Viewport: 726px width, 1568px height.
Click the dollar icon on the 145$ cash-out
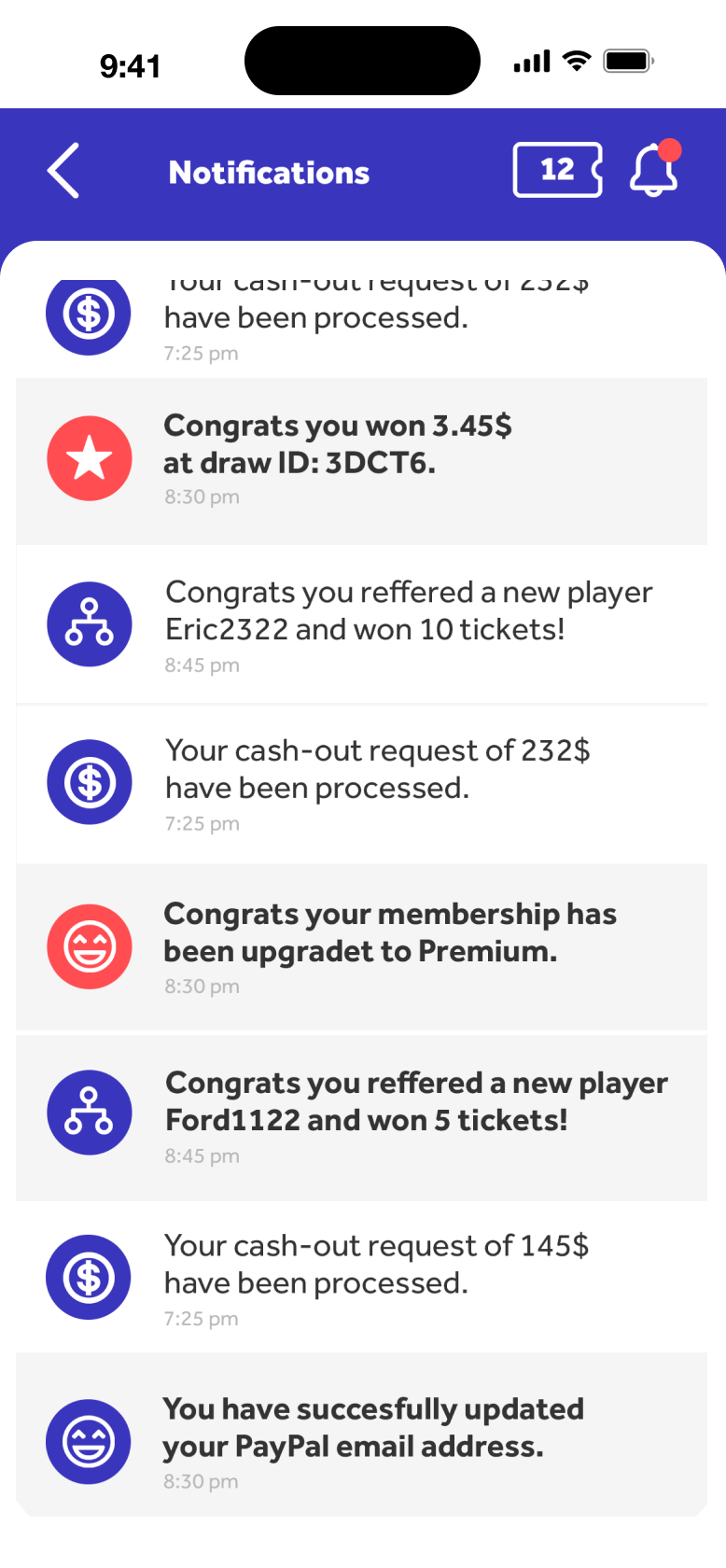(x=89, y=1277)
